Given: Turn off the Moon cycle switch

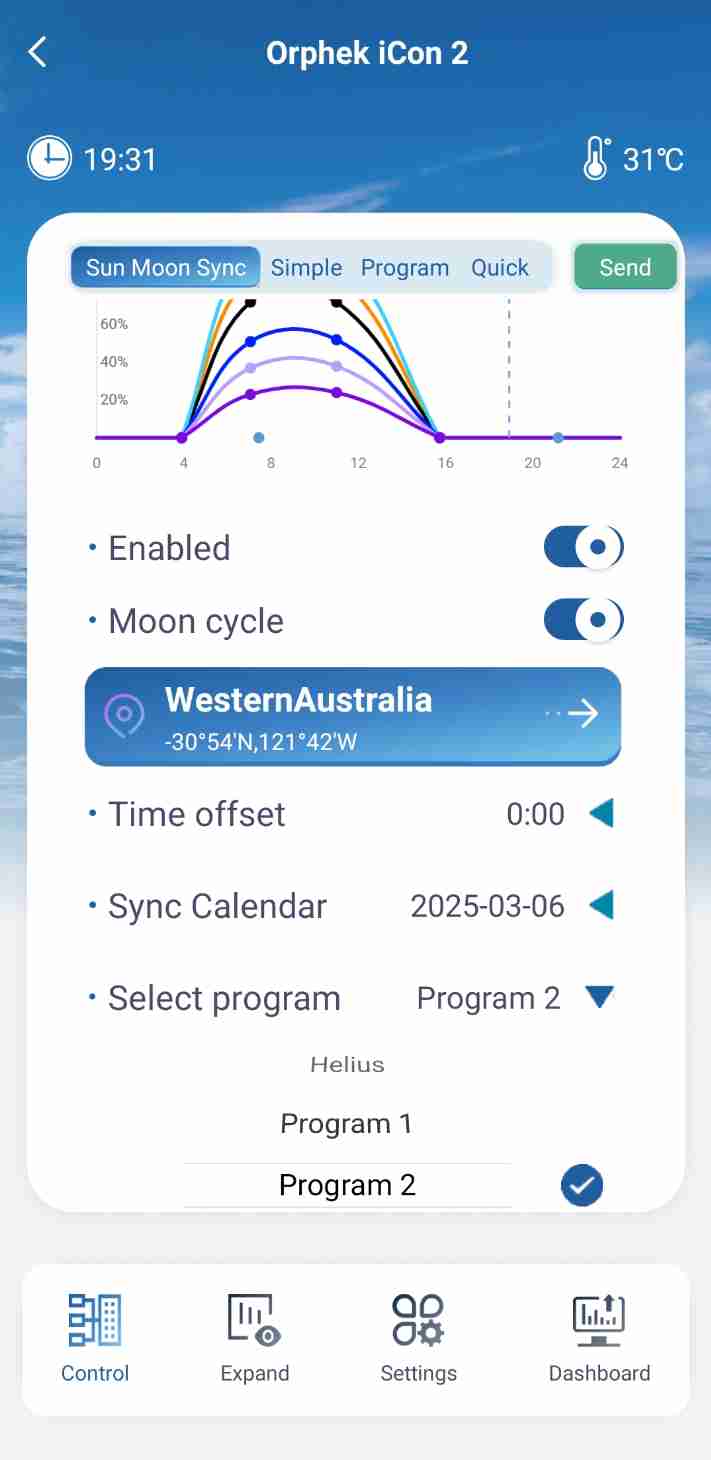Looking at the screenshot, I should pos(583,620).
